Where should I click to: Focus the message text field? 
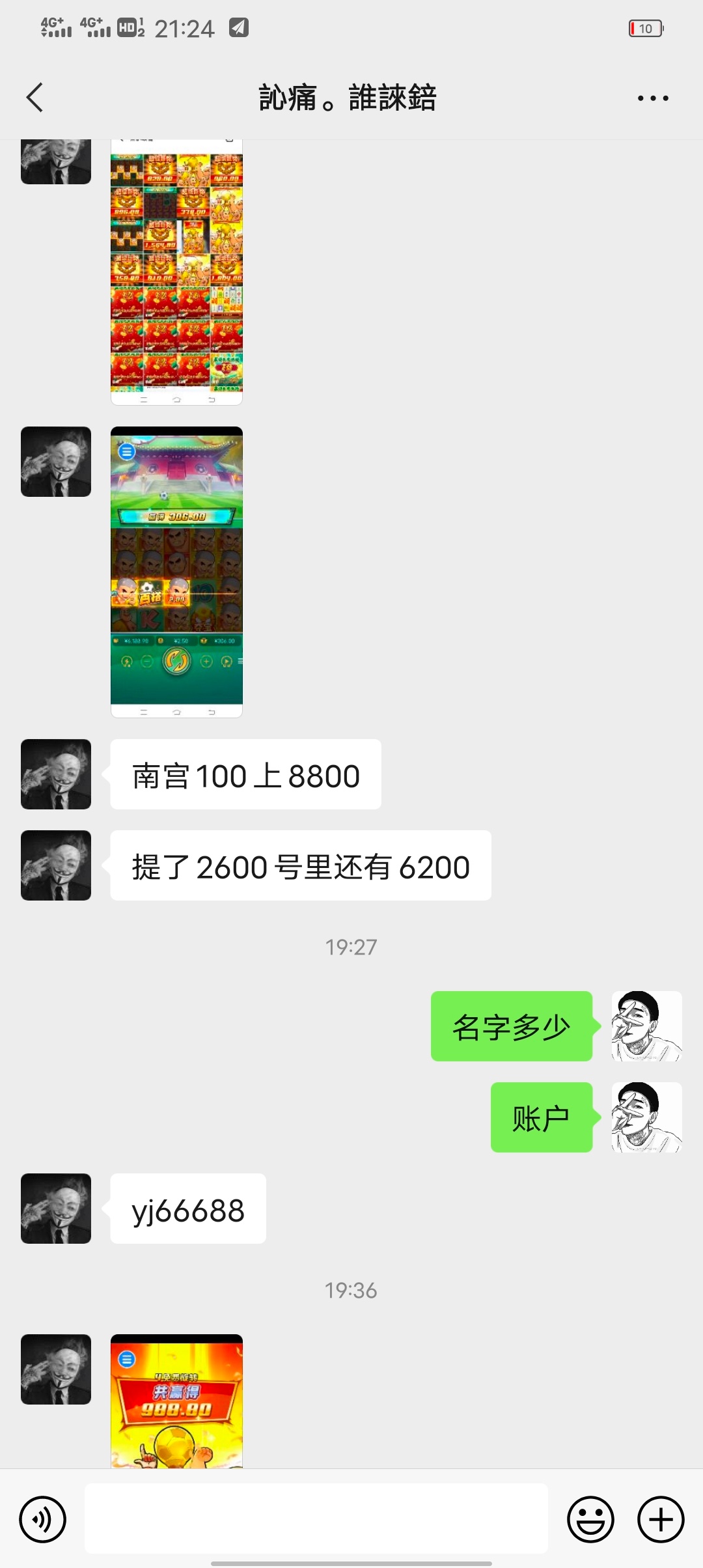[316, 1519]
